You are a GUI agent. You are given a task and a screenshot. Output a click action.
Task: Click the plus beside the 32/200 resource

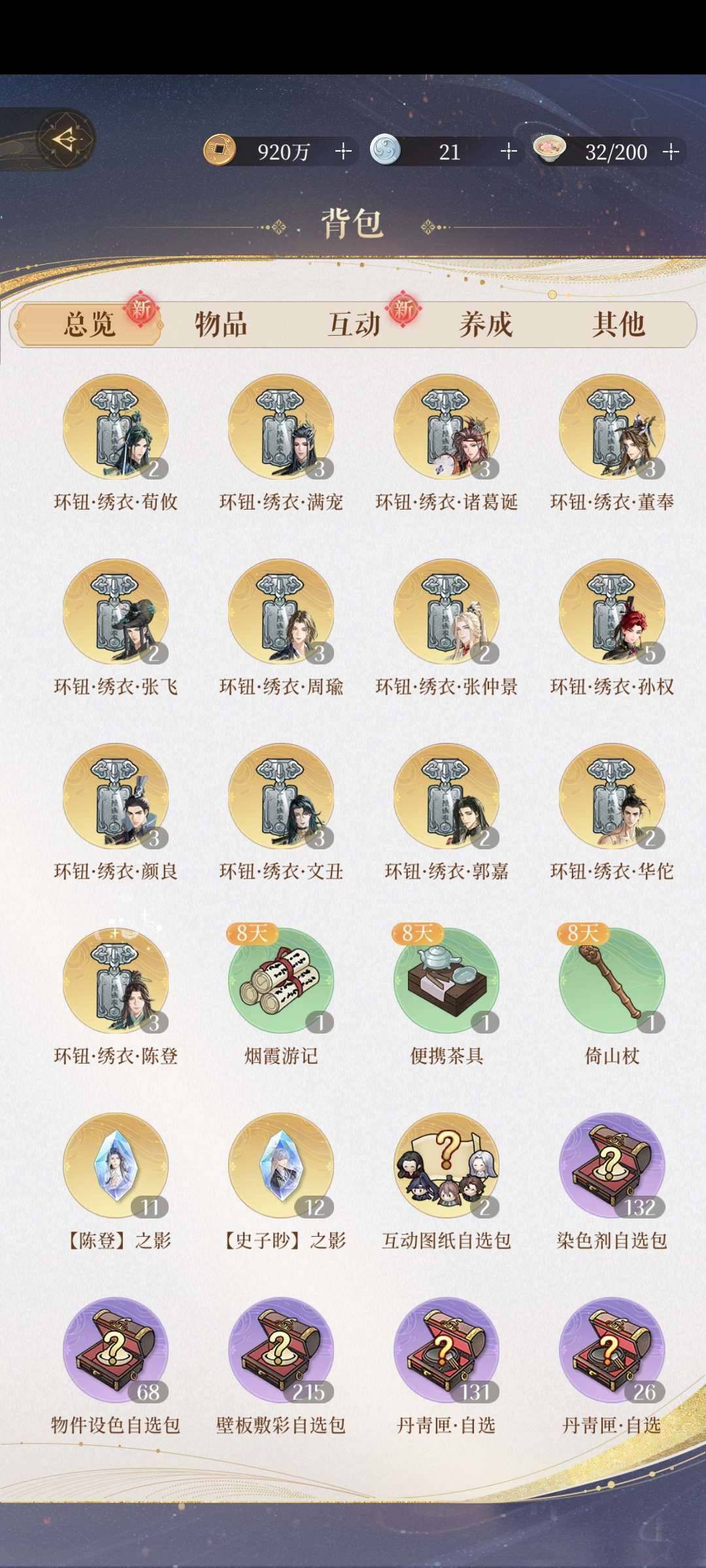tap(671, 152)
